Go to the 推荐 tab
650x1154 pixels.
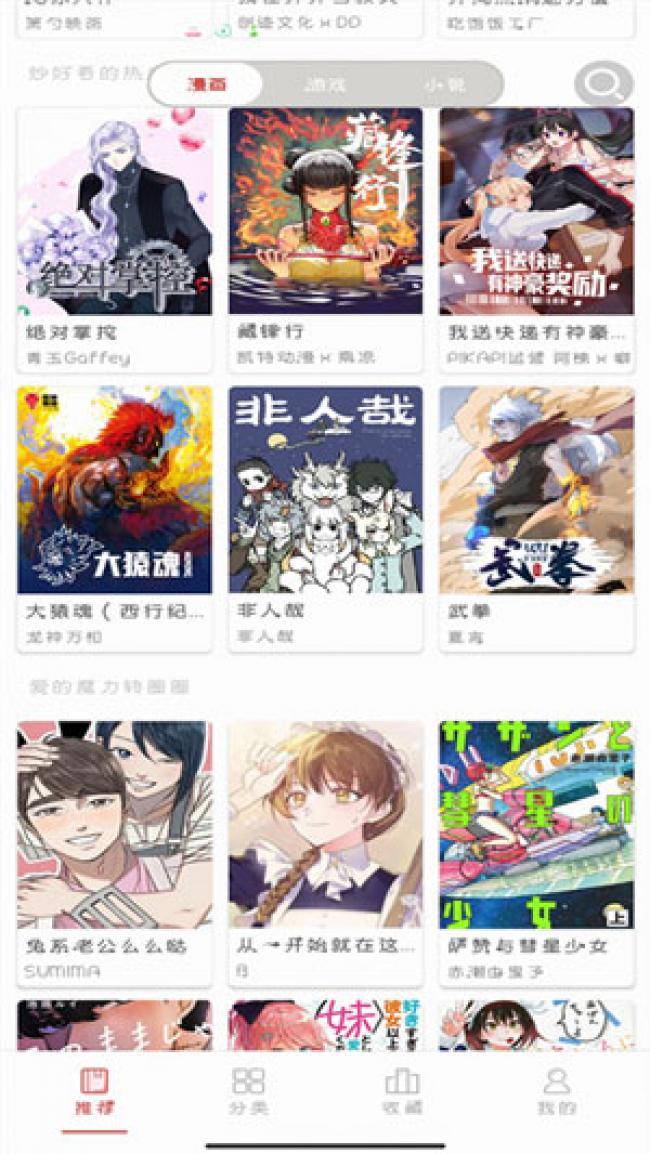click(x=94, y=1092)
